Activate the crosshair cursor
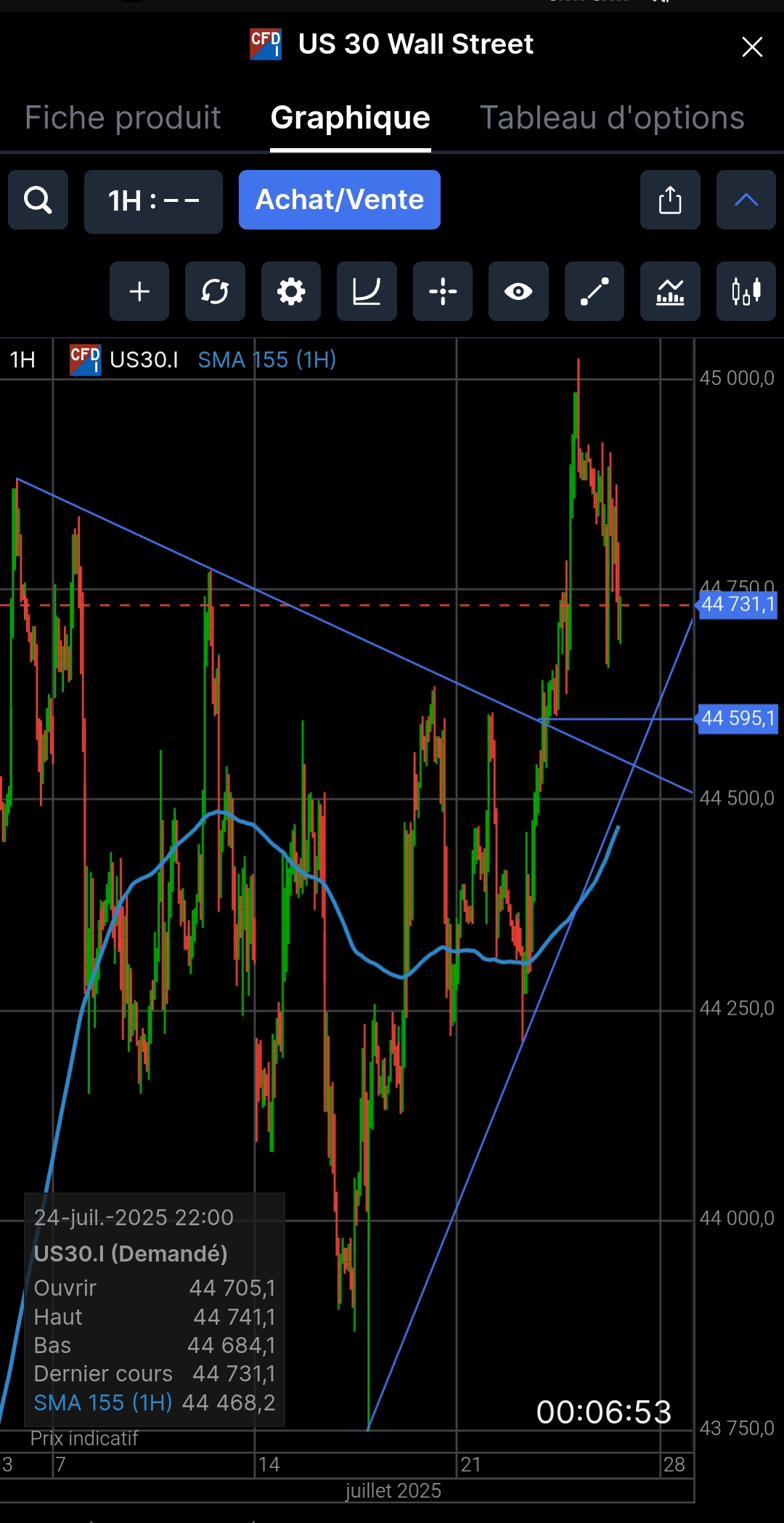This screenshot has height=1523, width=784. (443, 291)
